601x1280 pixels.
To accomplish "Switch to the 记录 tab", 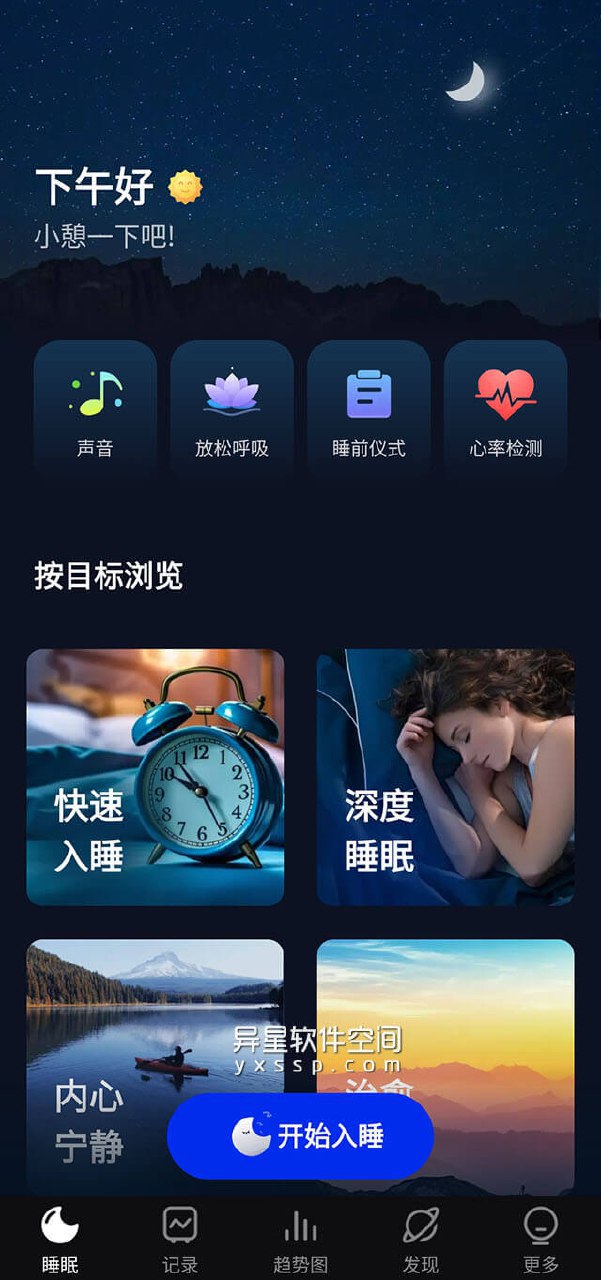I will tap(180, 1238).
